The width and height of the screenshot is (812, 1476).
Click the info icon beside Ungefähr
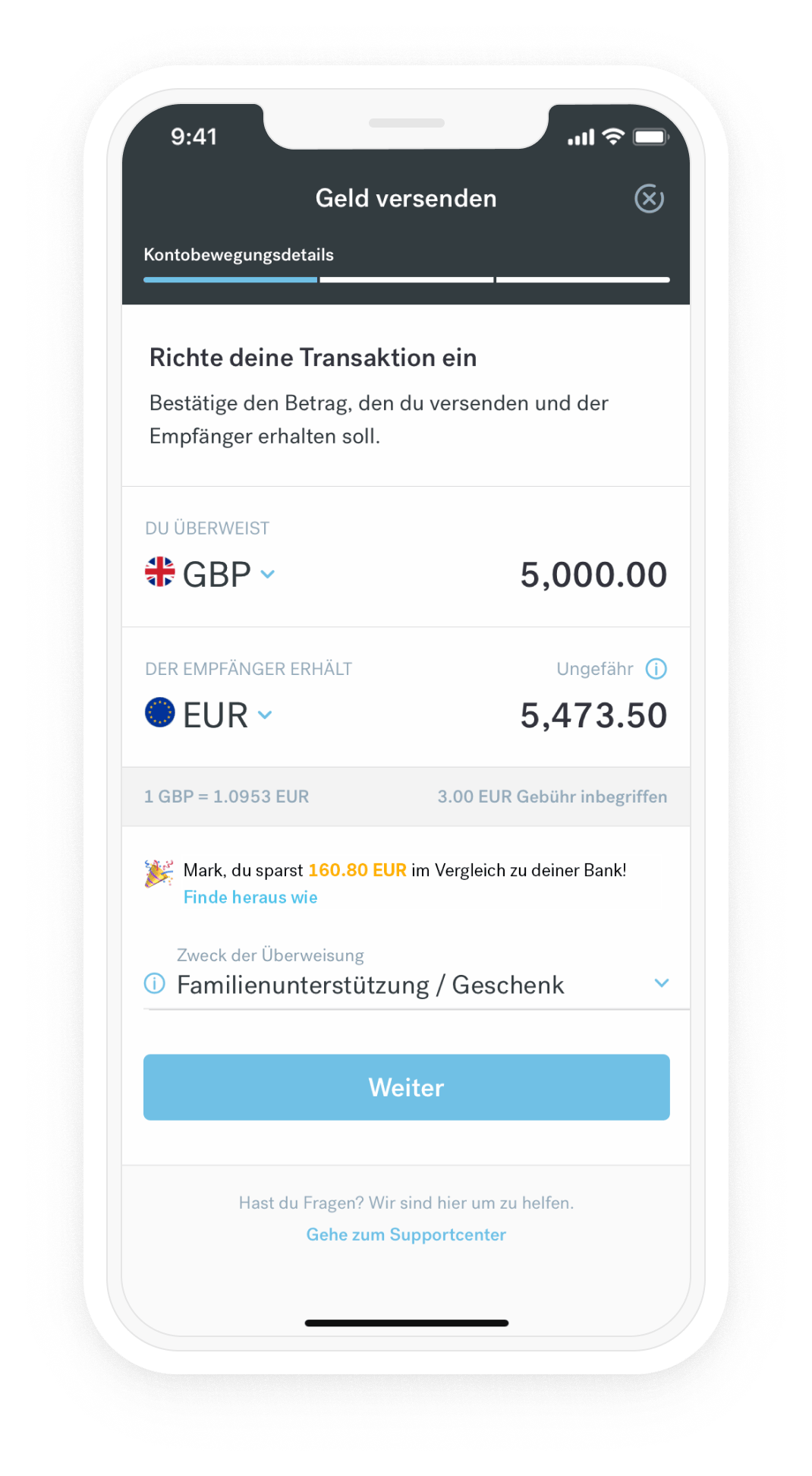tap(656, 669)
